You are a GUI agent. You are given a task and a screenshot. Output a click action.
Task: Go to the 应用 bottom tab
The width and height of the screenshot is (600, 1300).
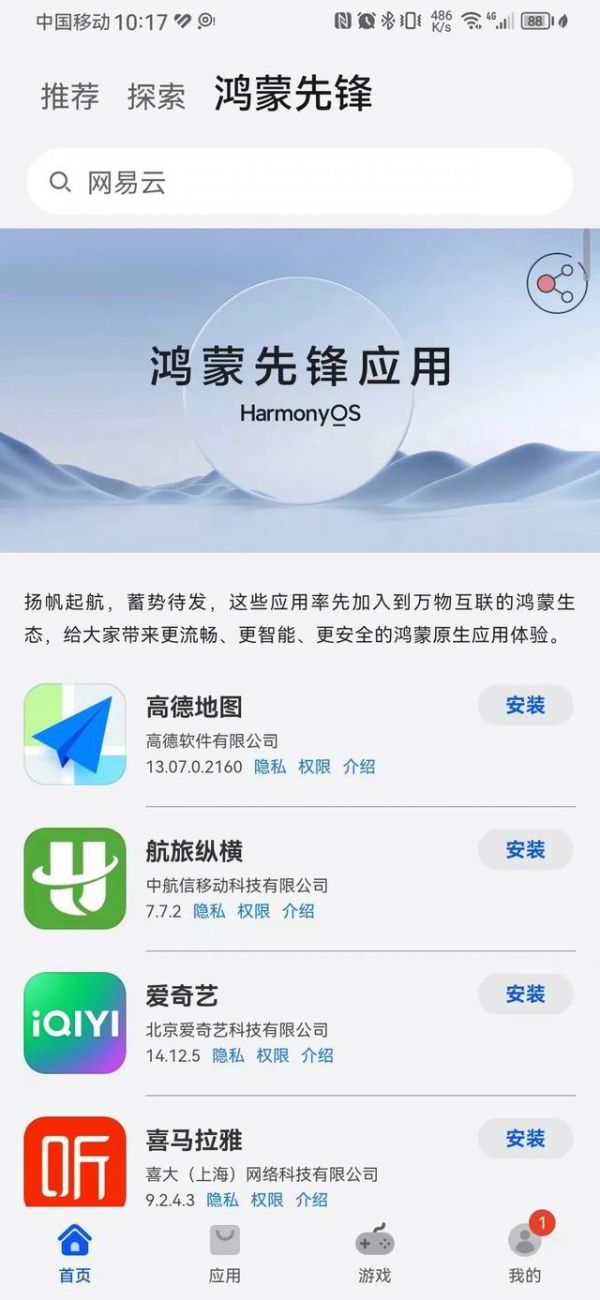pos(225,1255)
